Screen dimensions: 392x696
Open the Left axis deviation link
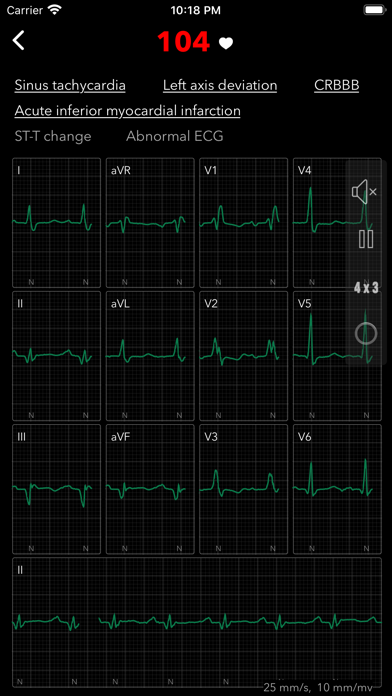pyautogui.click(x=220, y=85)
